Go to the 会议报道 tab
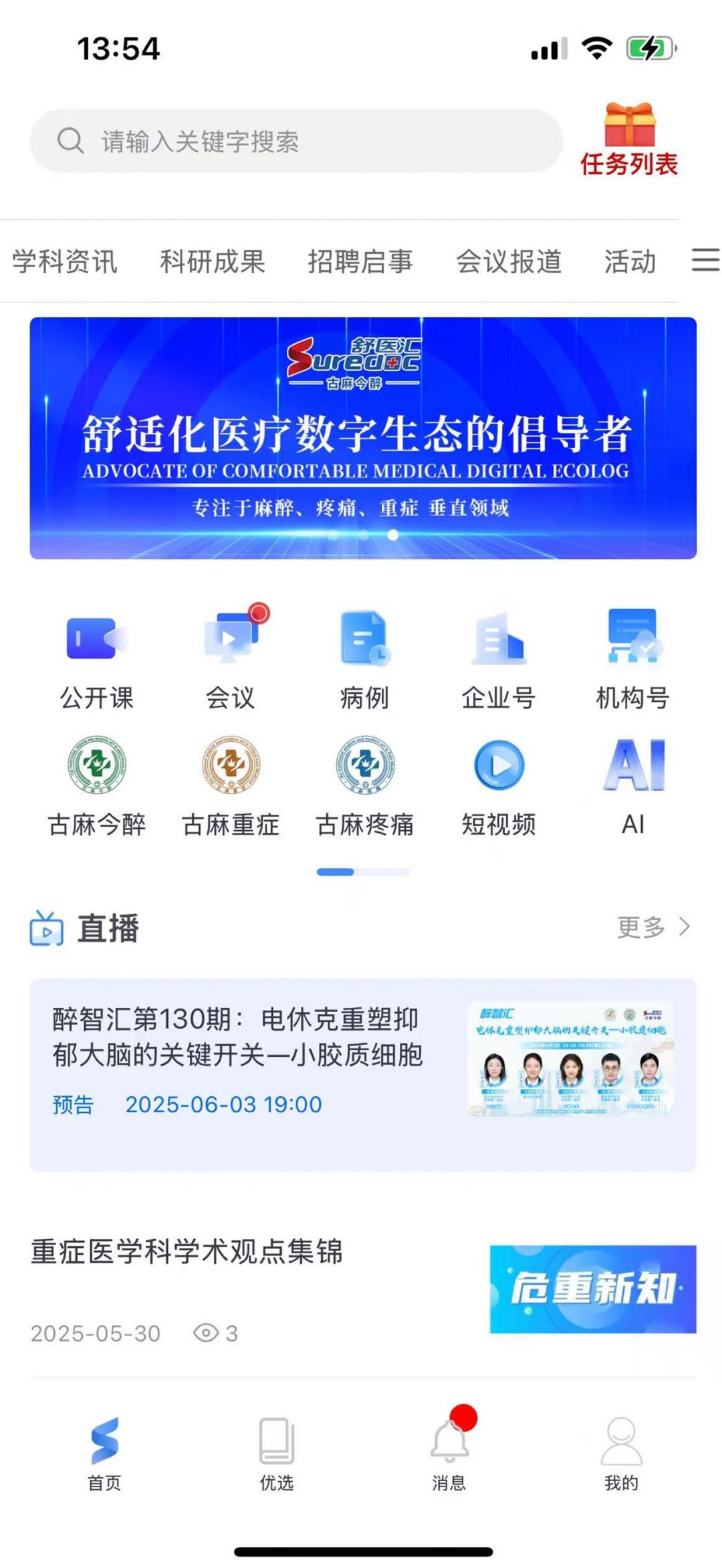 [509, 261]
